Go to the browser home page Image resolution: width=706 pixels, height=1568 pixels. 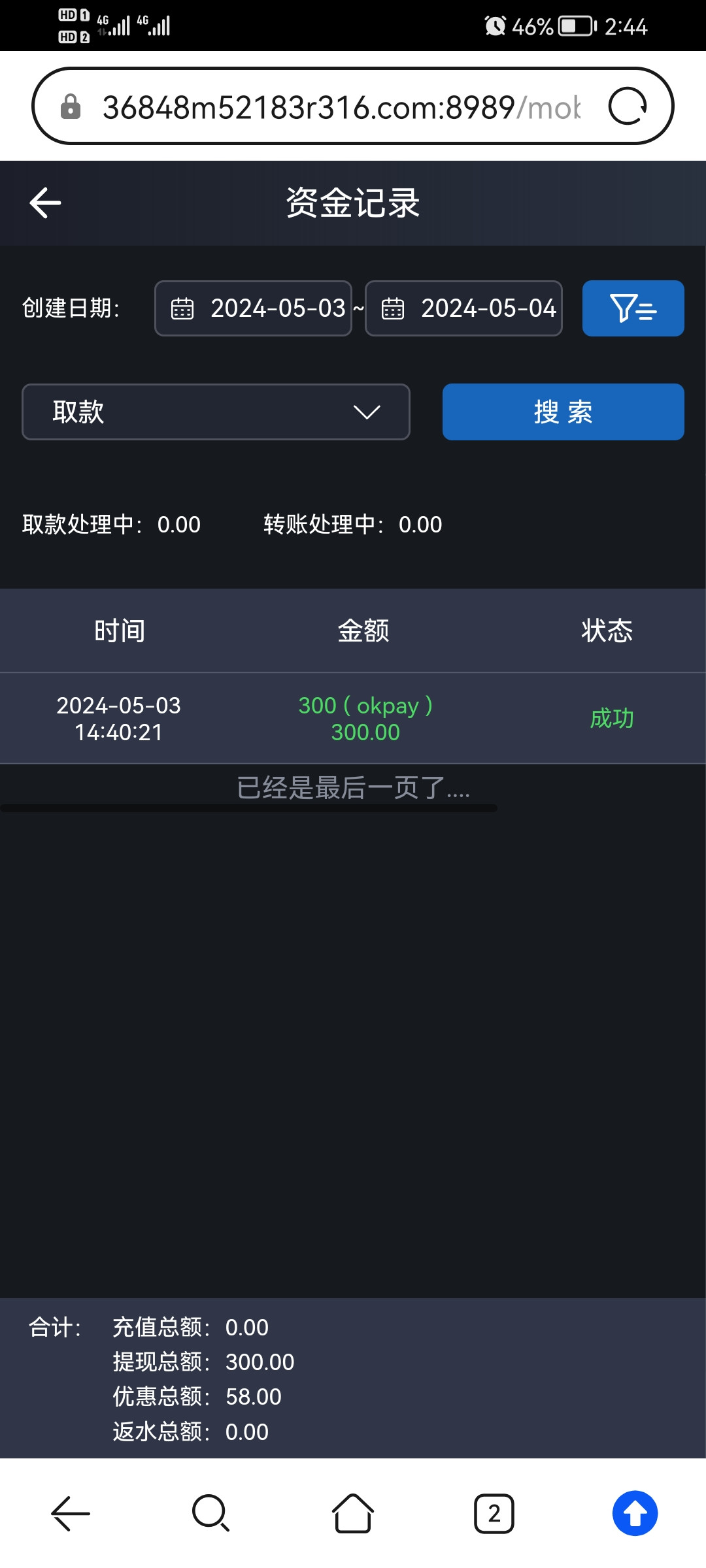pos(353,1513)
